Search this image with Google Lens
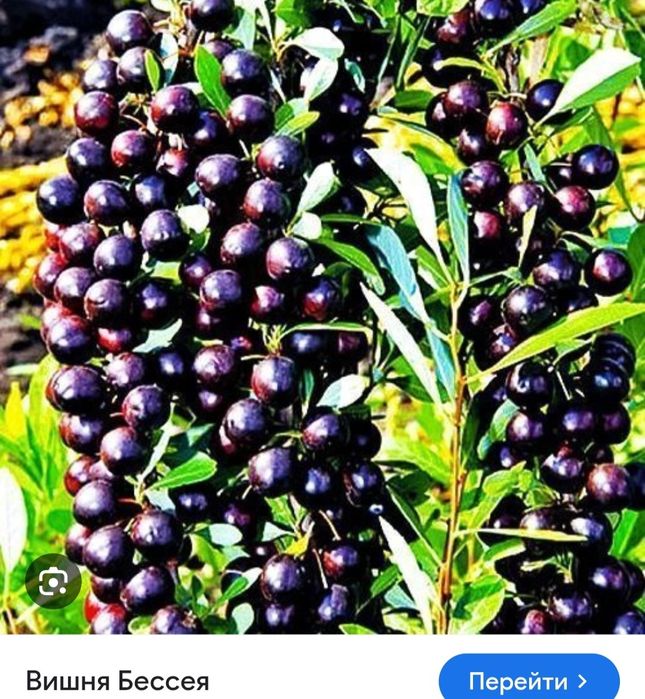 53,581
